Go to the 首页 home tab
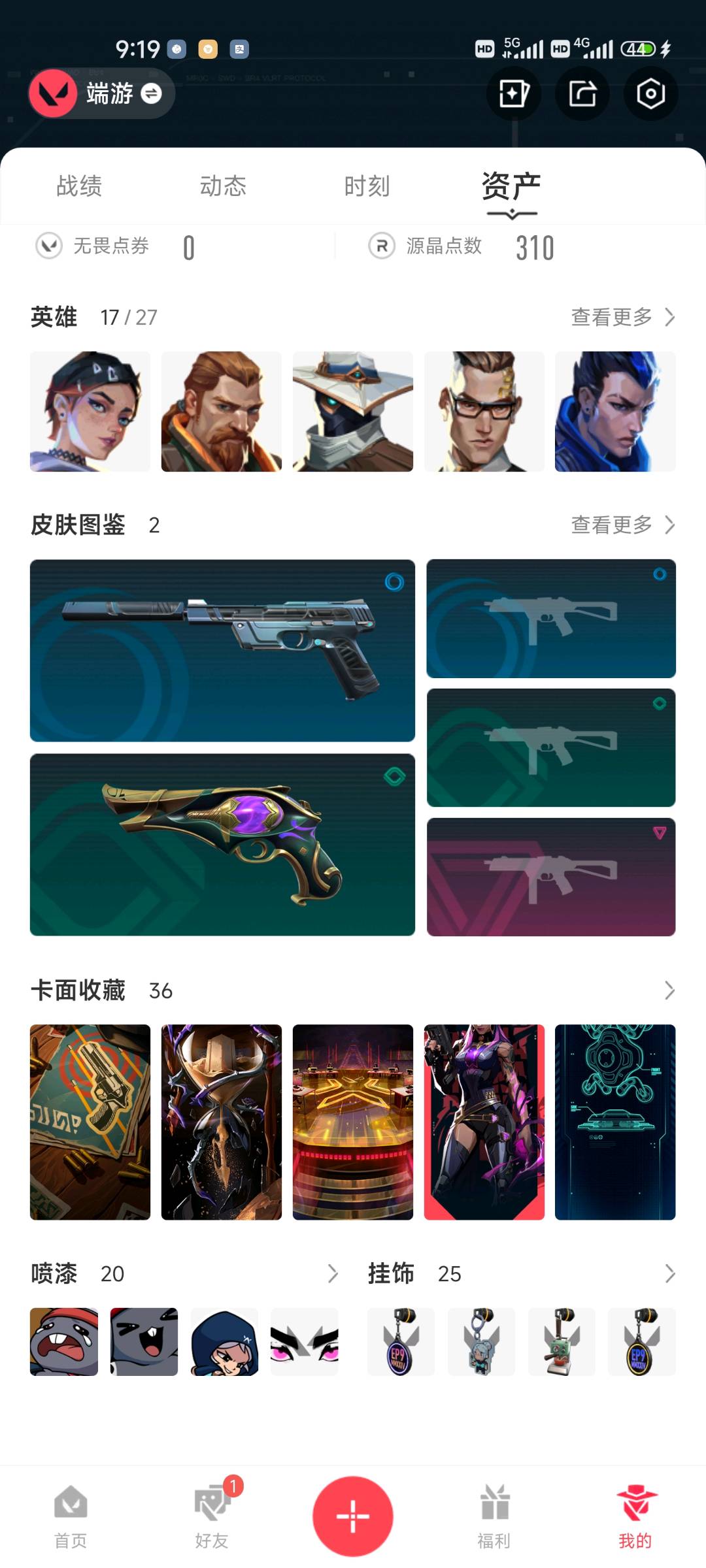Viewport: 706px width, 1568px height. 71,1516
